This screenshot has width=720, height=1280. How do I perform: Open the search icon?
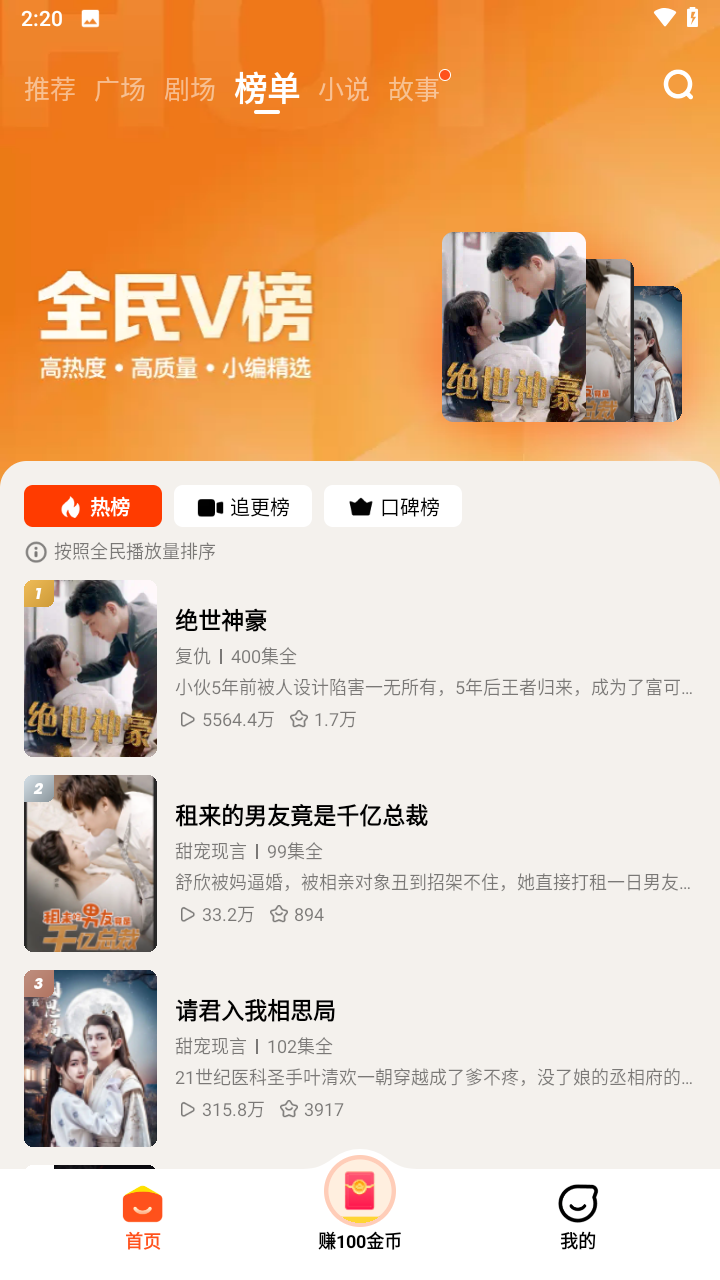678,86
